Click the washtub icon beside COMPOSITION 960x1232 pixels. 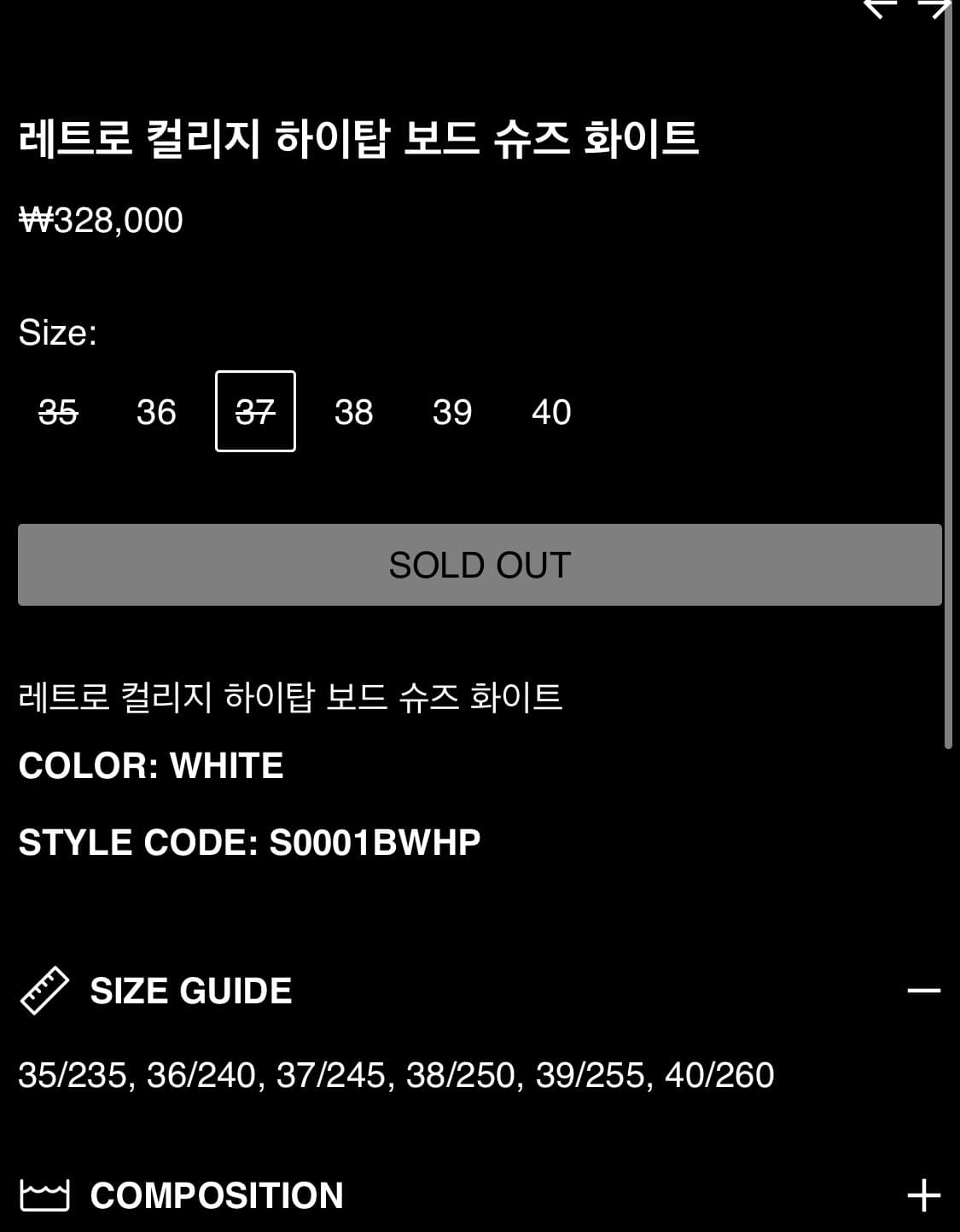(x=44, y=1194)
